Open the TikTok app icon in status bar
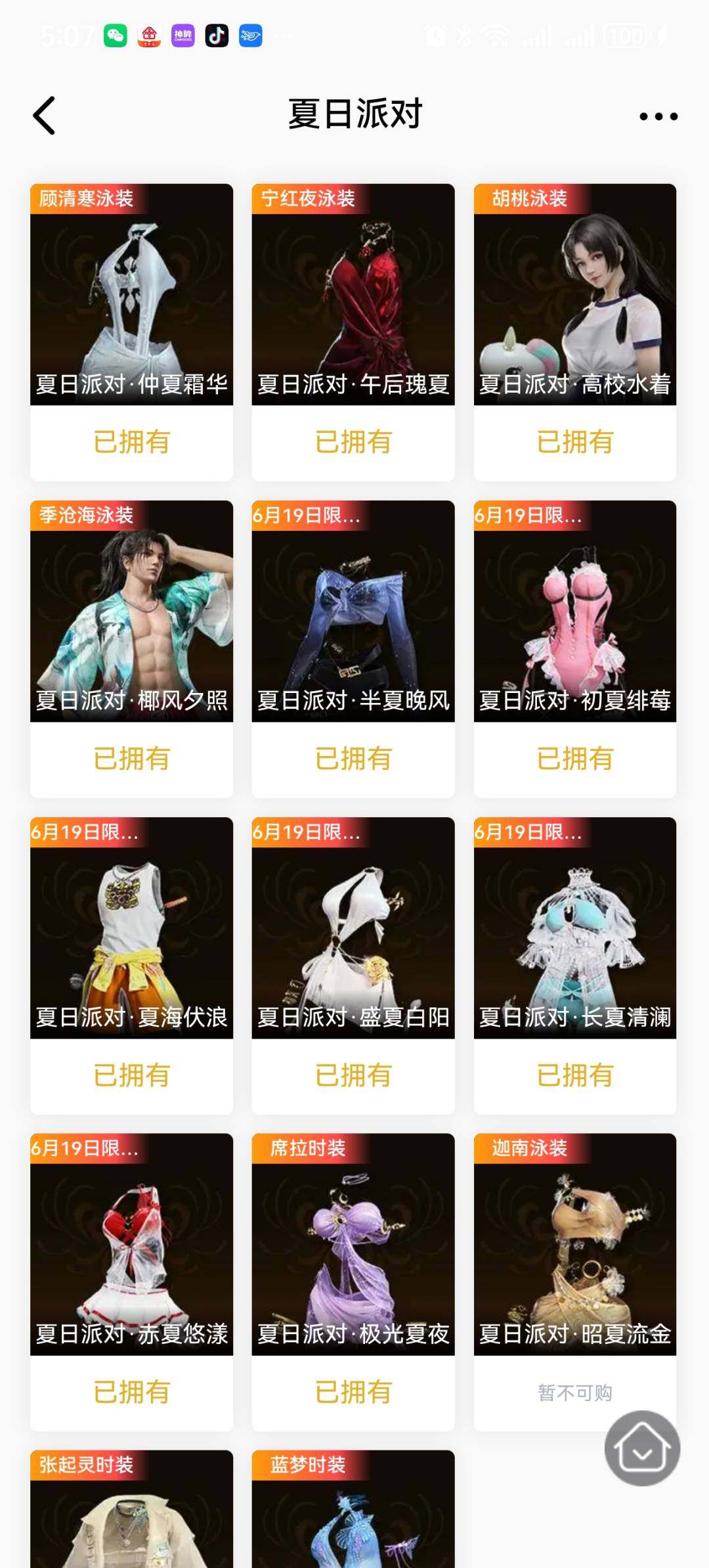709x1568 pixels. coord(217,36)
